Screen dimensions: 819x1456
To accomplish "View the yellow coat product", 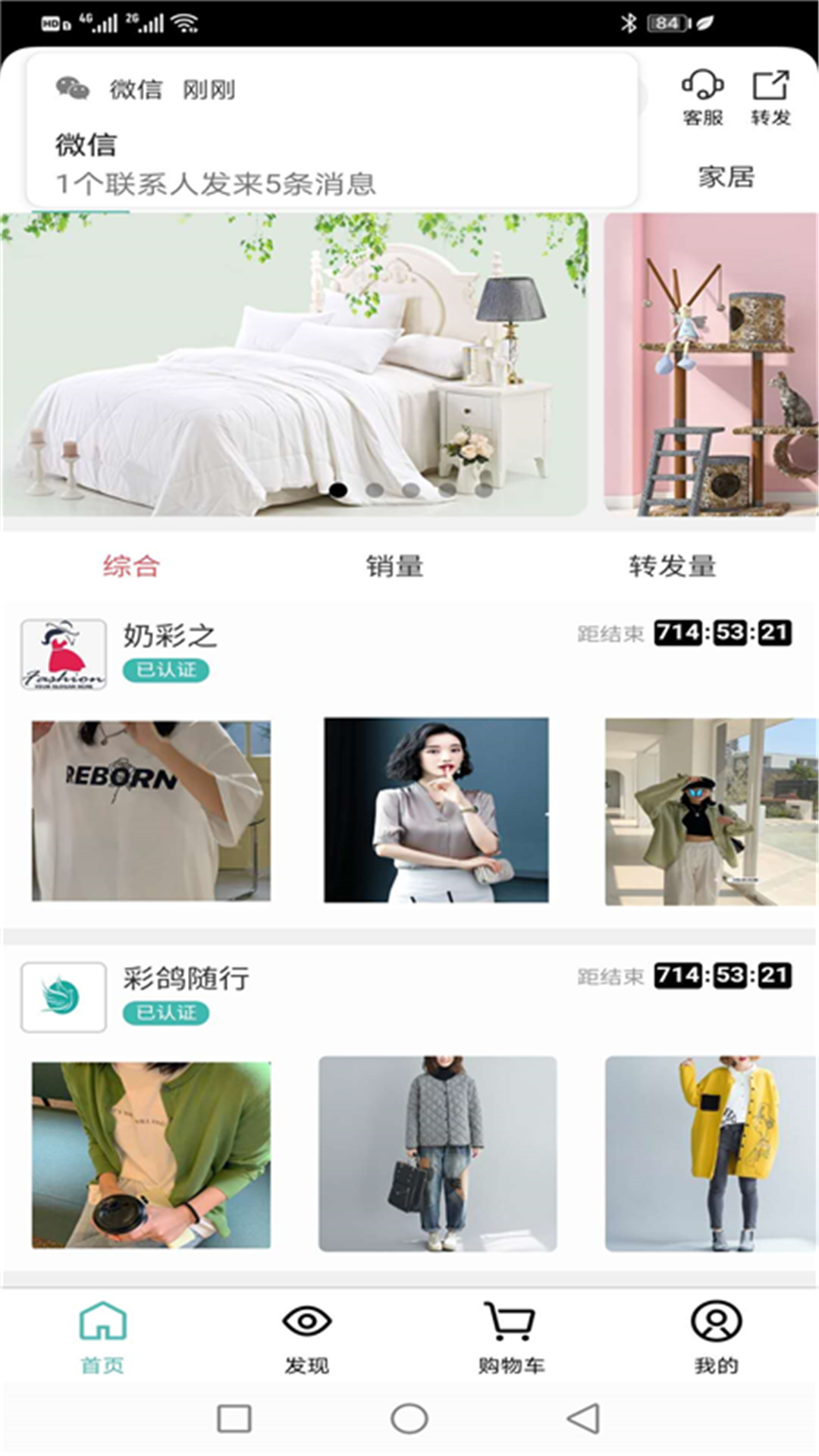I will pos(711,1153).
